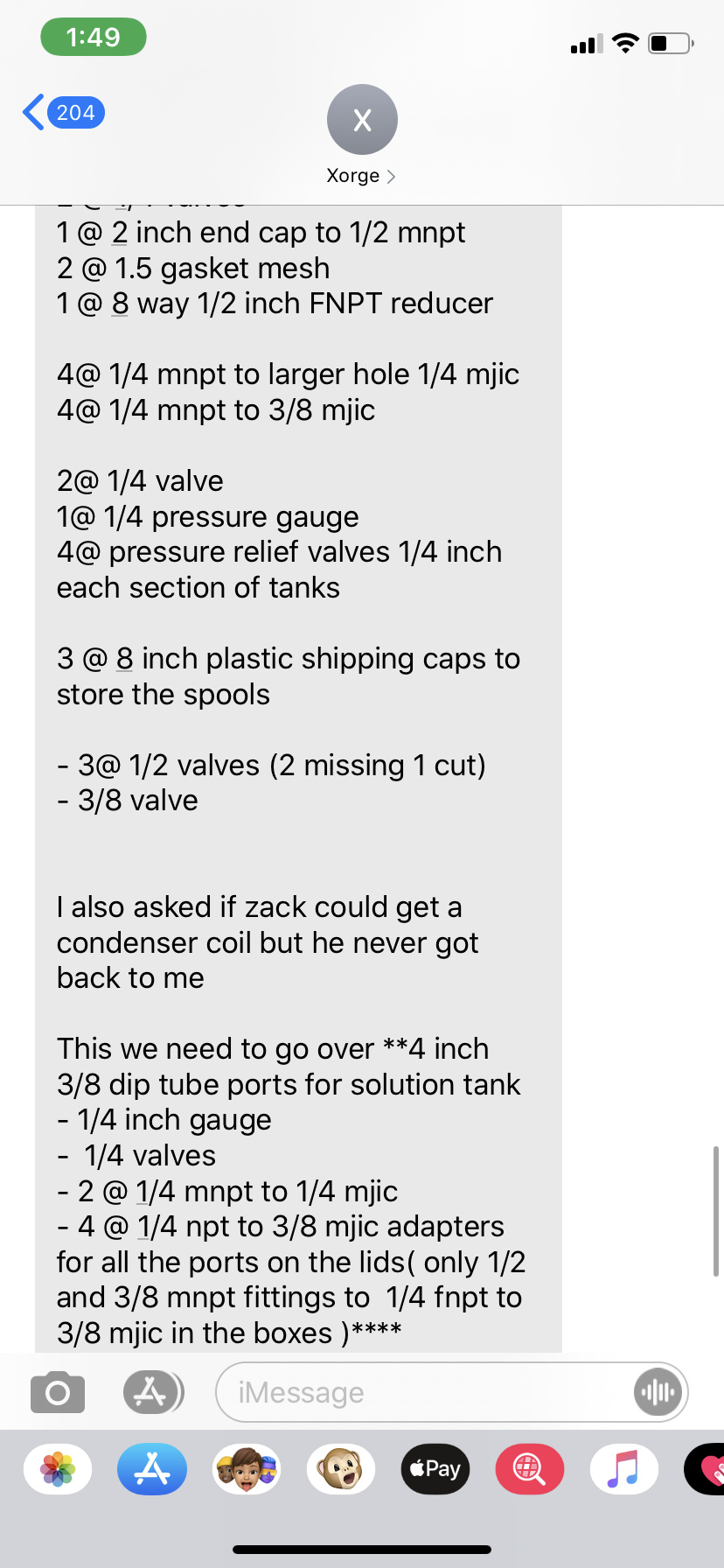Open the heart Digital Touch app
The height and width of the screenshot is (1568, 724).
[x=708, y=1469]
